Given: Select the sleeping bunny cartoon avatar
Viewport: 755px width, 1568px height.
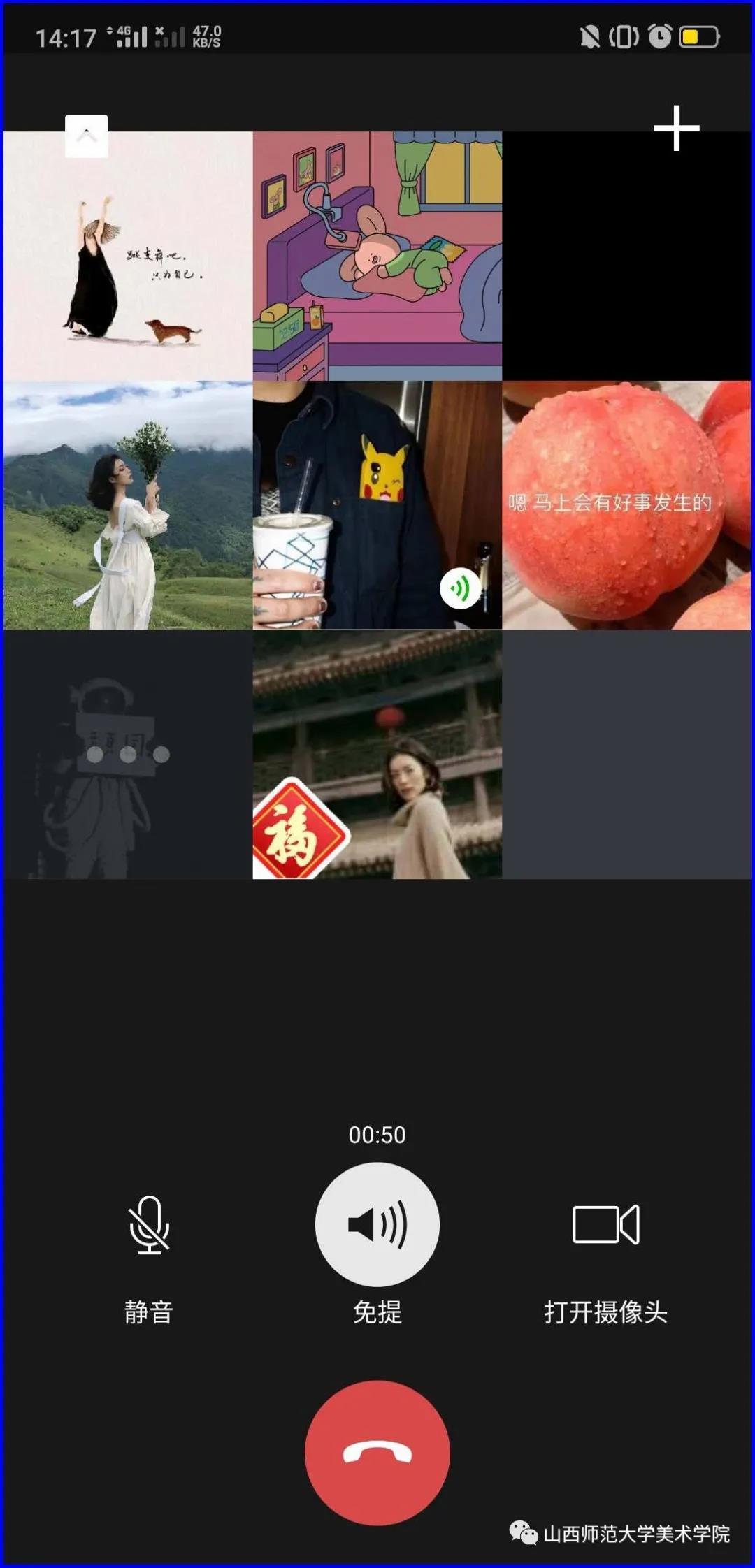Looking at the screenshot, I should point(377,256).
